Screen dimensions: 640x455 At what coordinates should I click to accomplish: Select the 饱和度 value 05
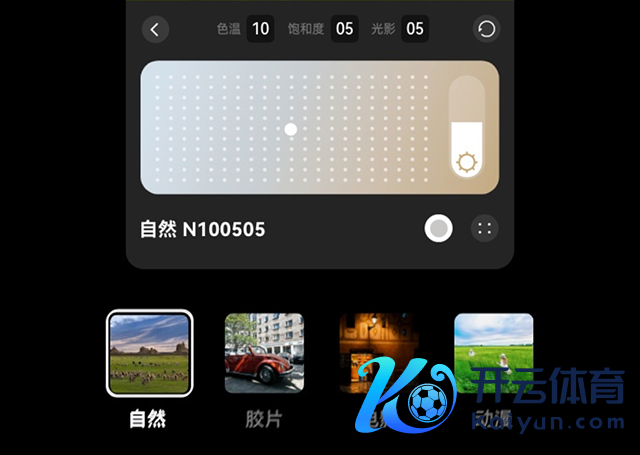click(344, 29)
